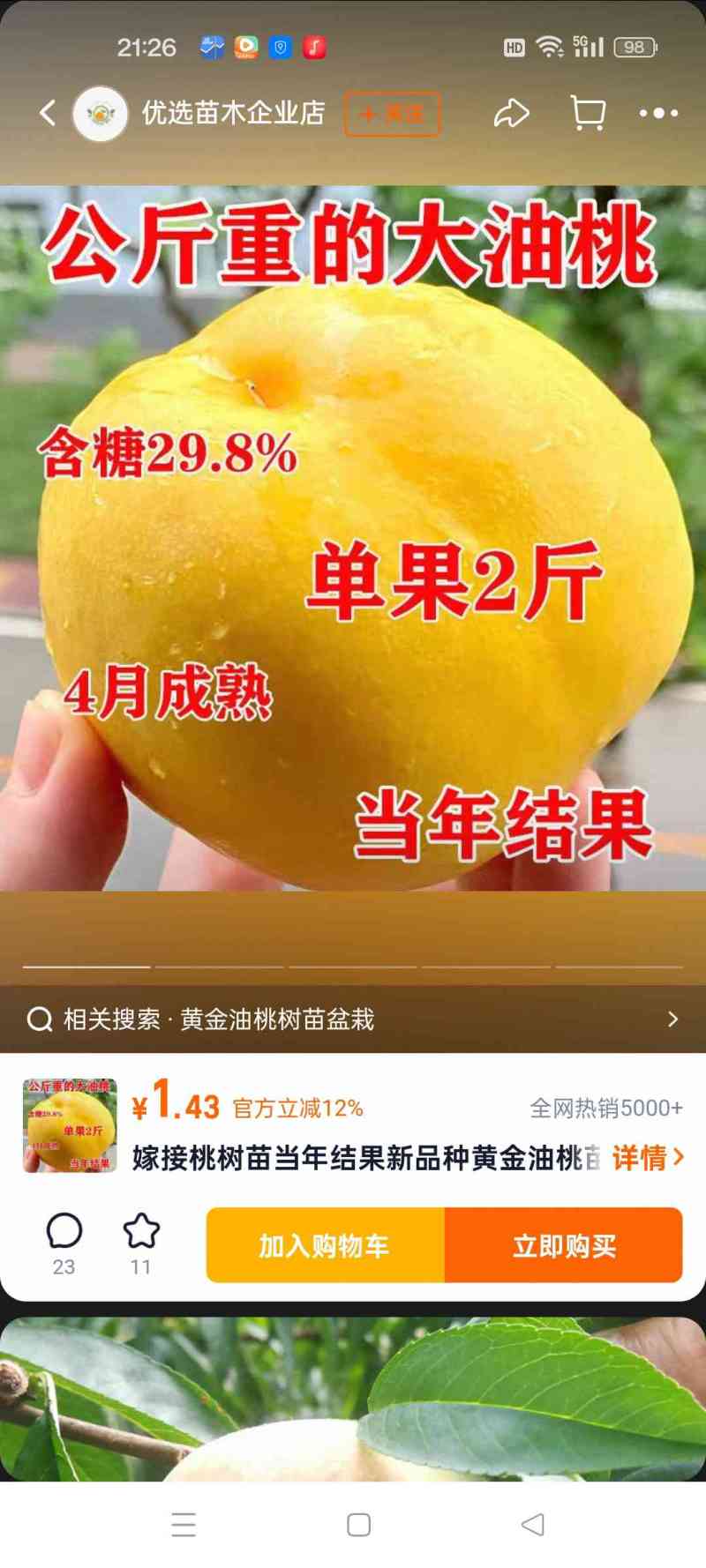Tap the system home button
Image resolution: width=706 pixels, height=1568 pixels.
pyautogui.click(x=358, y=1525)
